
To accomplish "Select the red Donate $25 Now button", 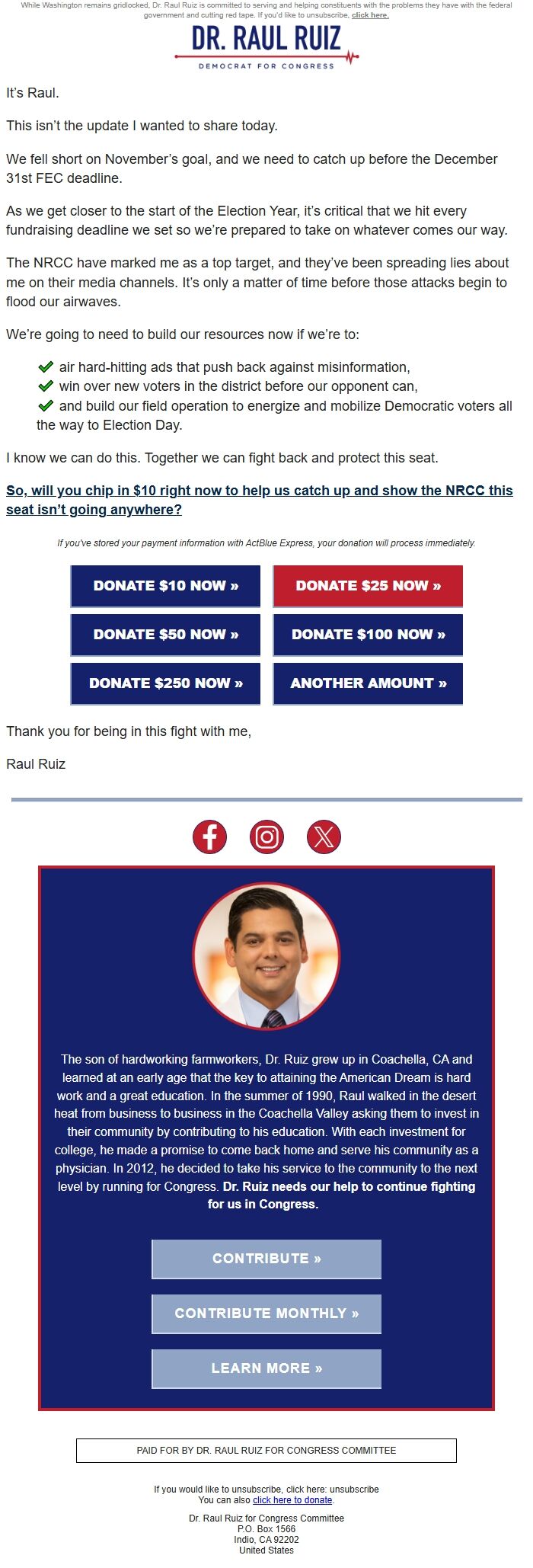I will pos(368,586).
